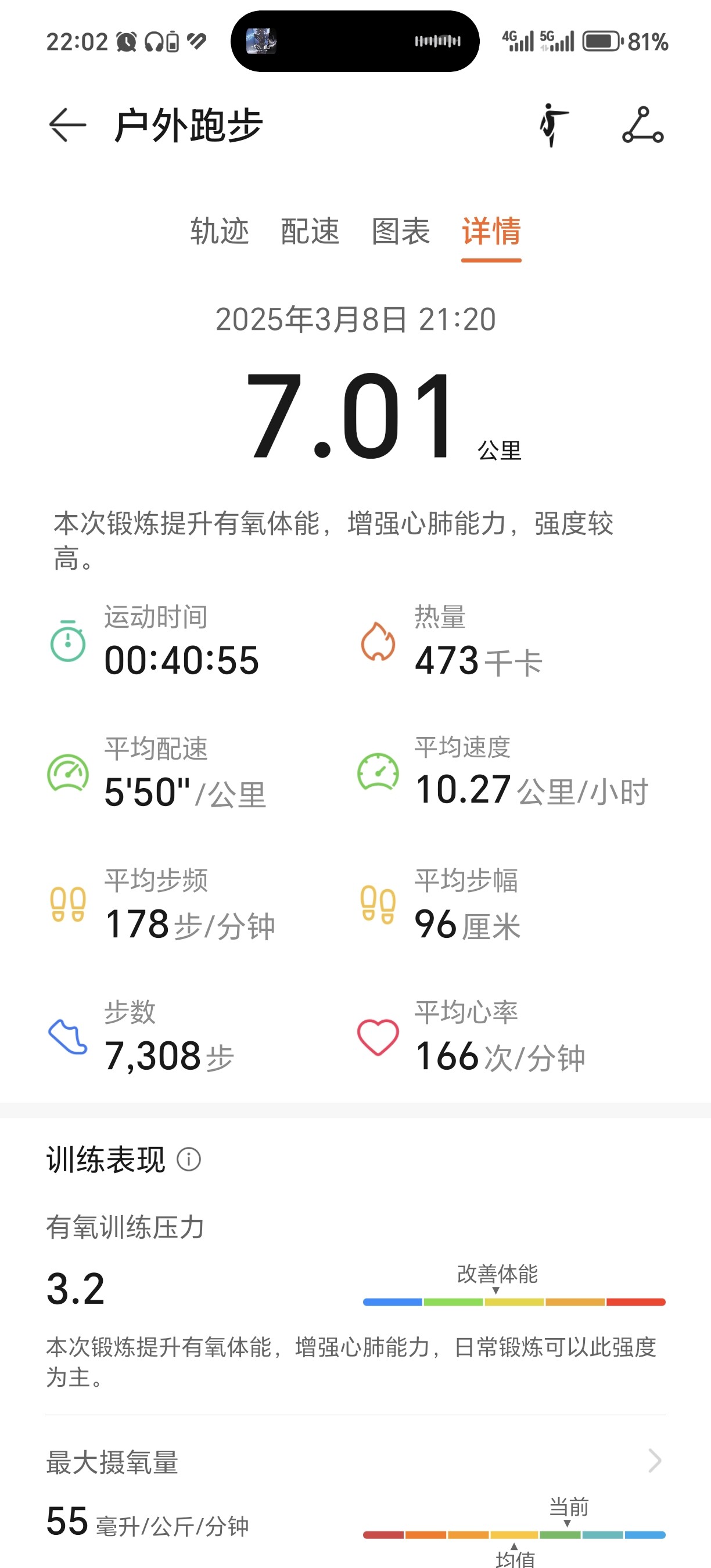Open the music playback pill in status bar
711x1568 pixels.
coord(355,41)
